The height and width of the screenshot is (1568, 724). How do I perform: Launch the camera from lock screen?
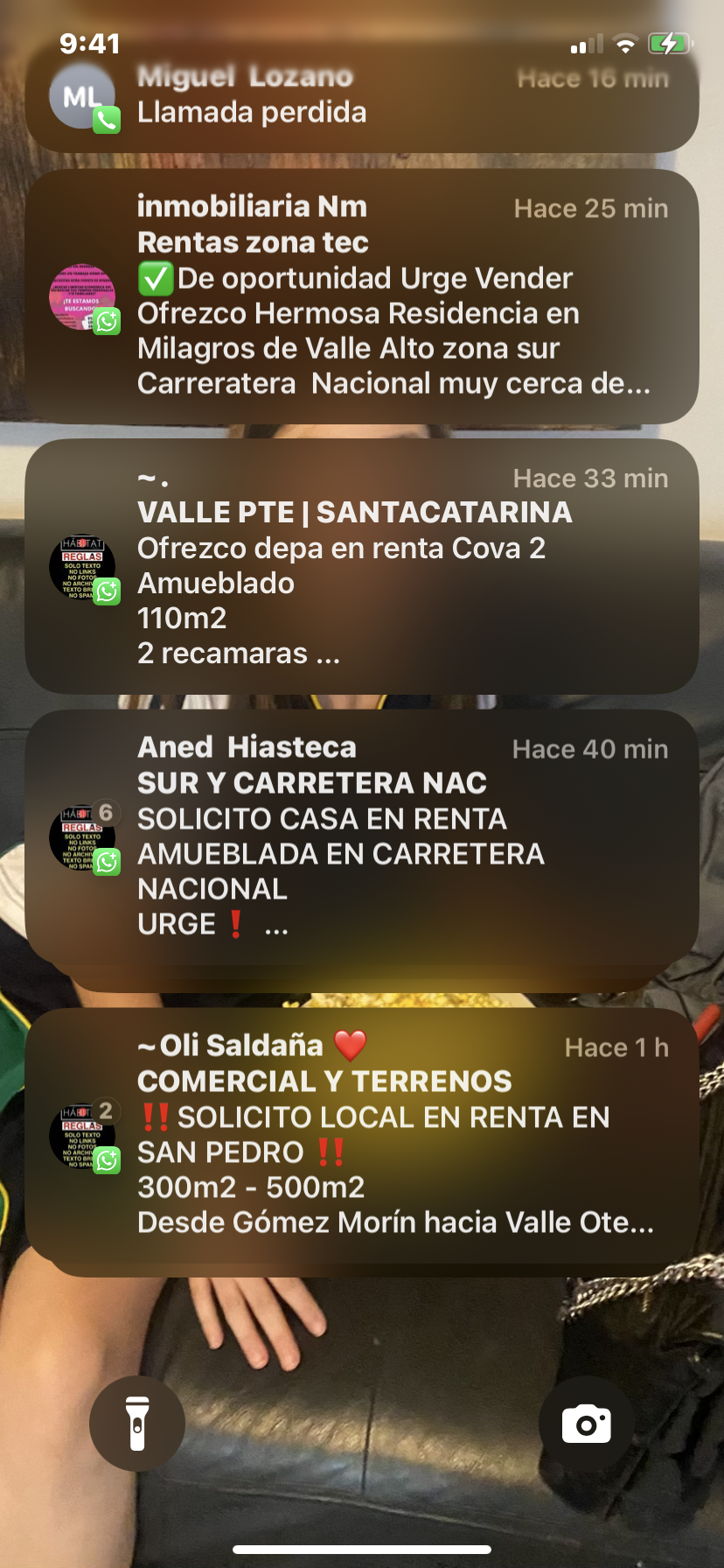pyautogui.click(x=586, y=1424)
